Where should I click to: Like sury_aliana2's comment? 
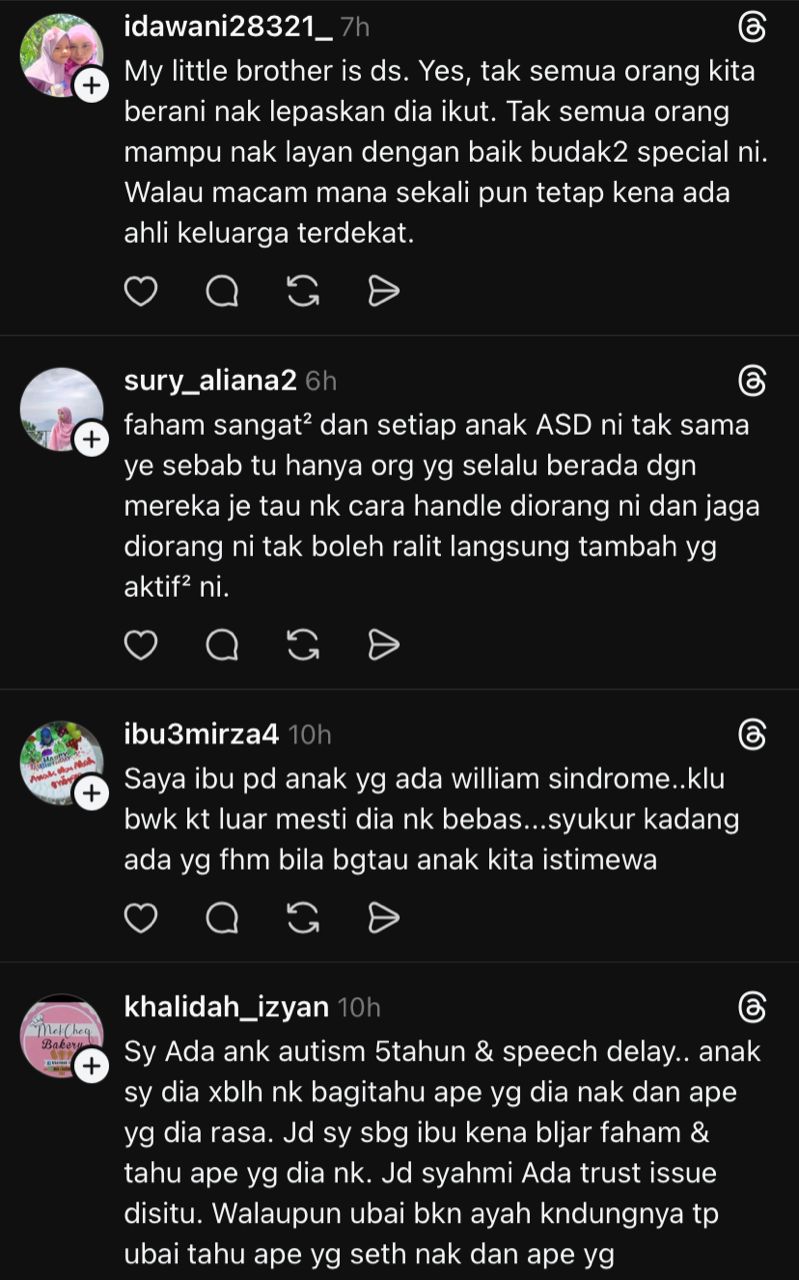click(141, 645)
